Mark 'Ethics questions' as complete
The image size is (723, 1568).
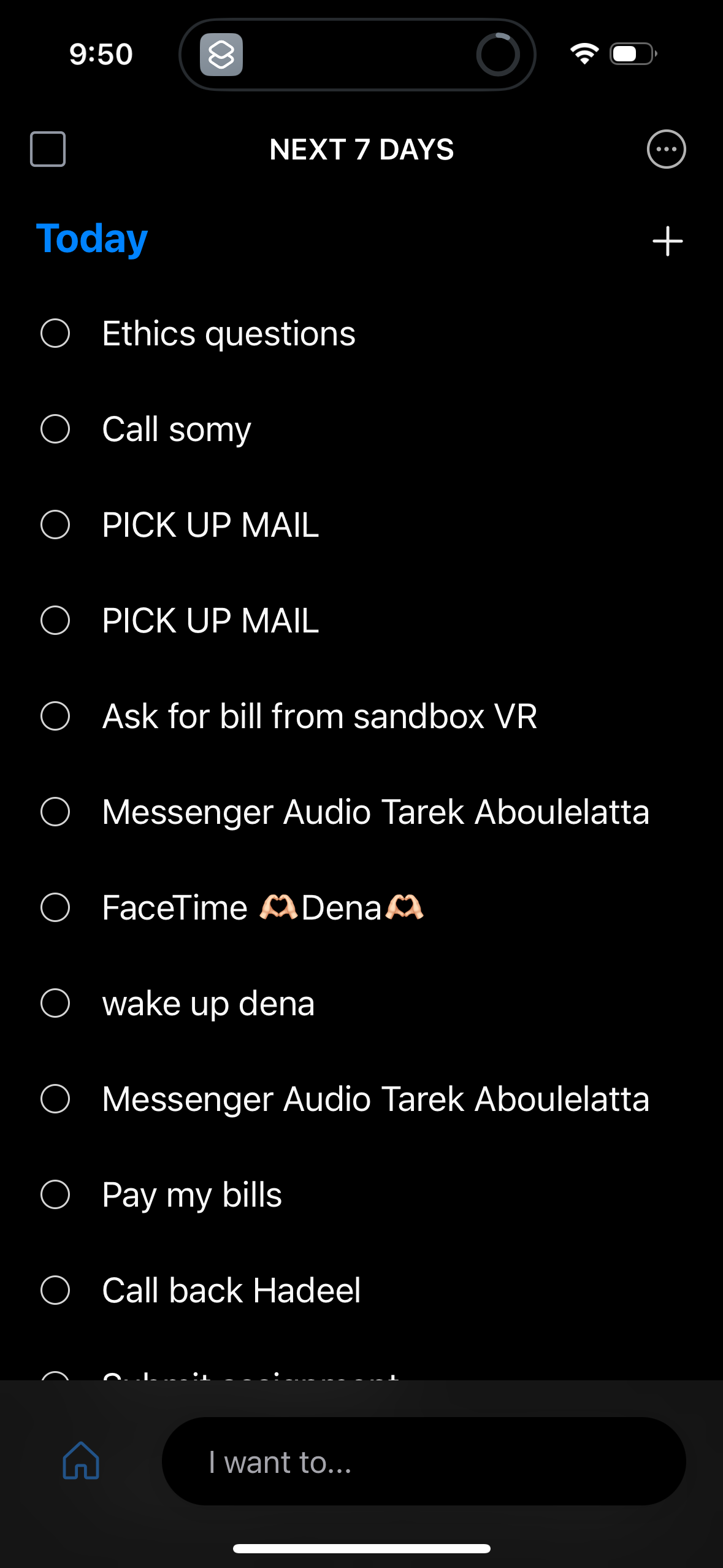[x=56, y=334]
